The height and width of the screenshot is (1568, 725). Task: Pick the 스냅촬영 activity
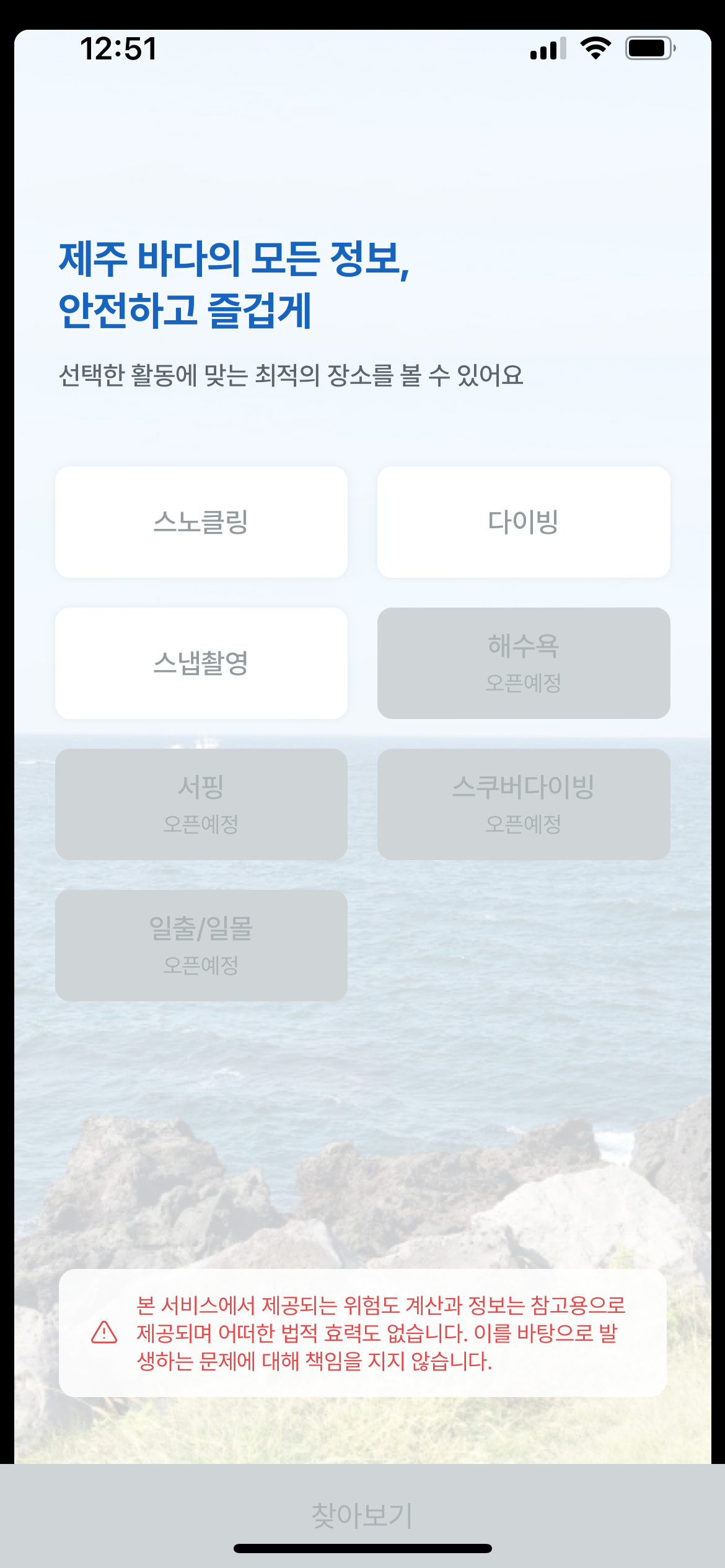point(201,663)
